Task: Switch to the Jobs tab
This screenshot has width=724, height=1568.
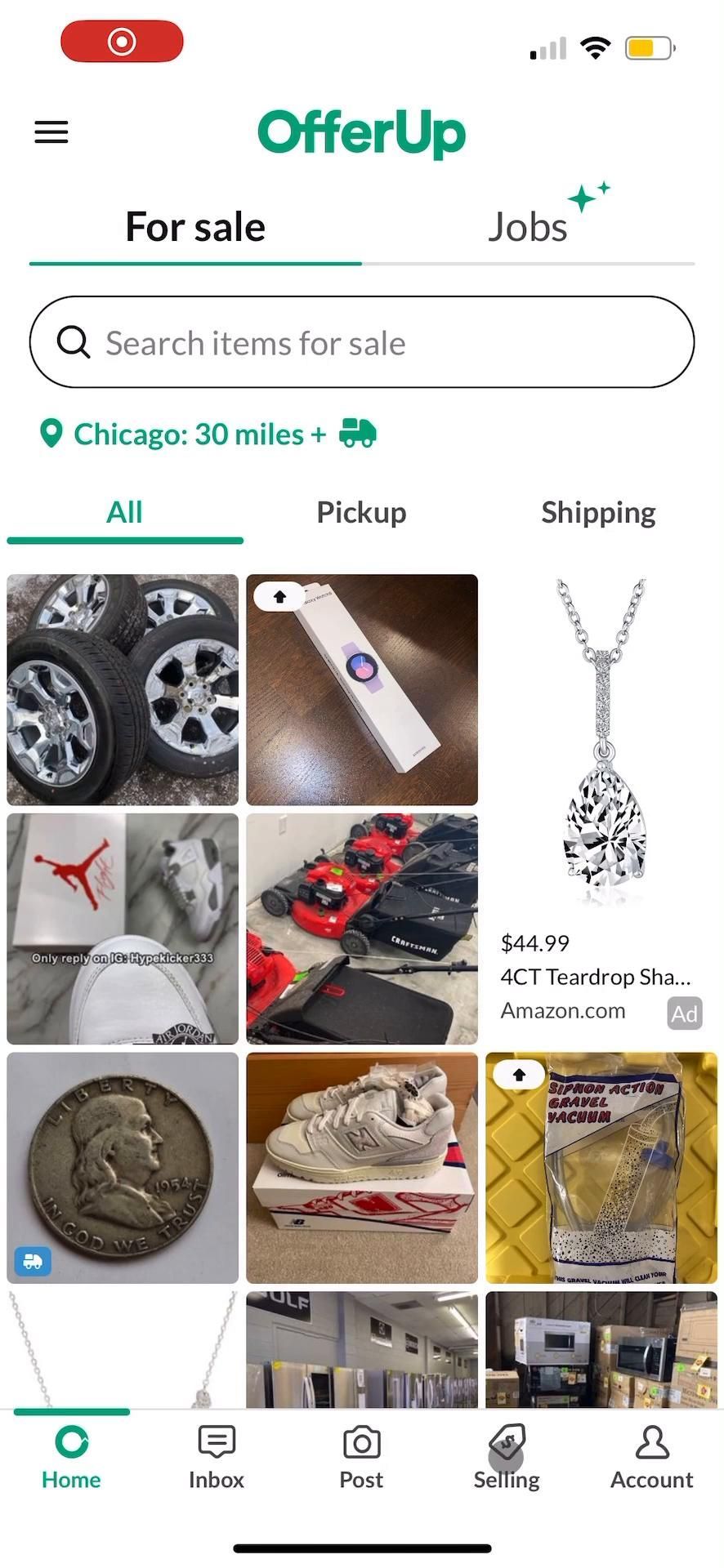Action: coord(528,227)
